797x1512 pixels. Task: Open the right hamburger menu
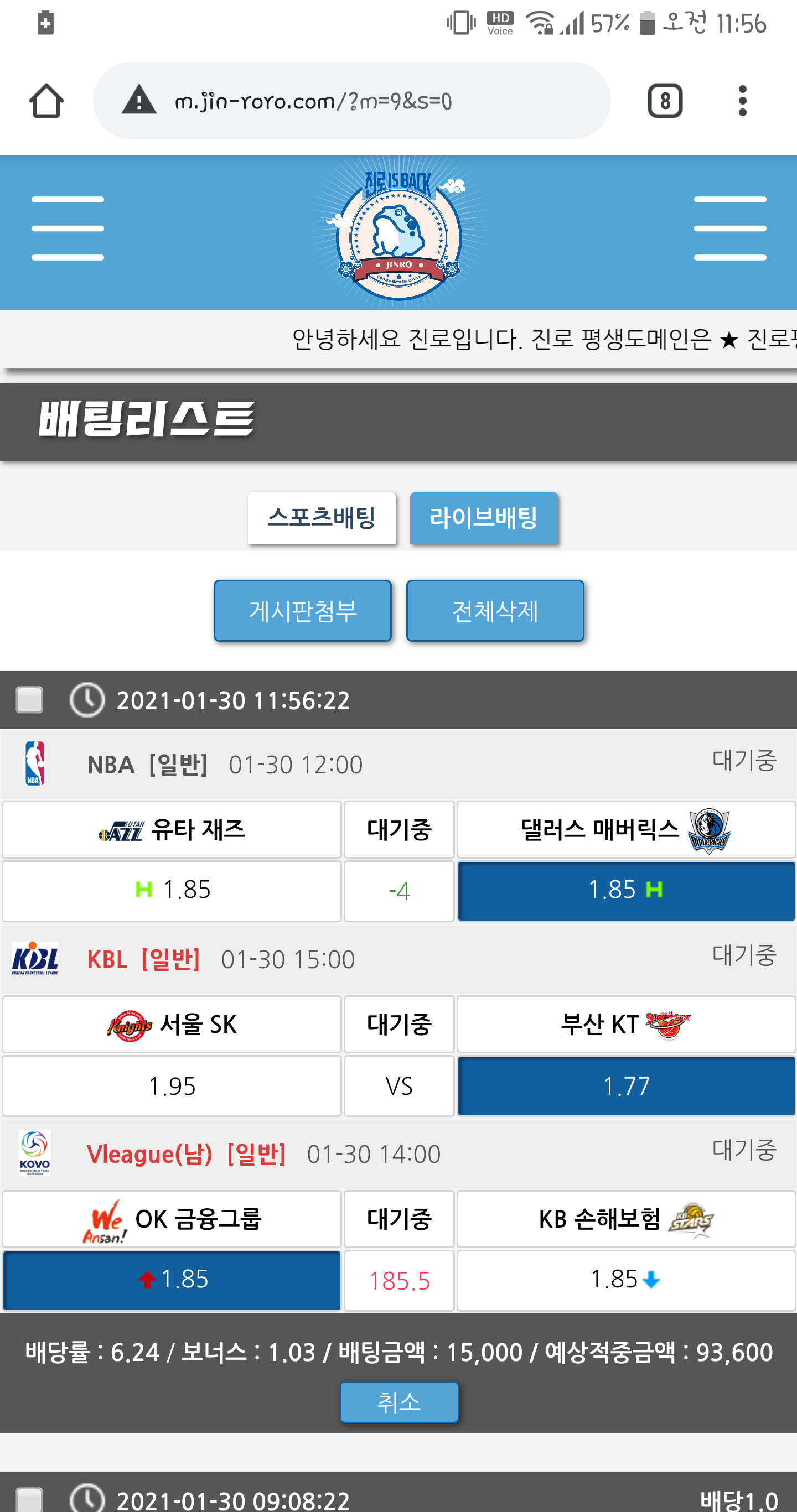coord(729,228)
